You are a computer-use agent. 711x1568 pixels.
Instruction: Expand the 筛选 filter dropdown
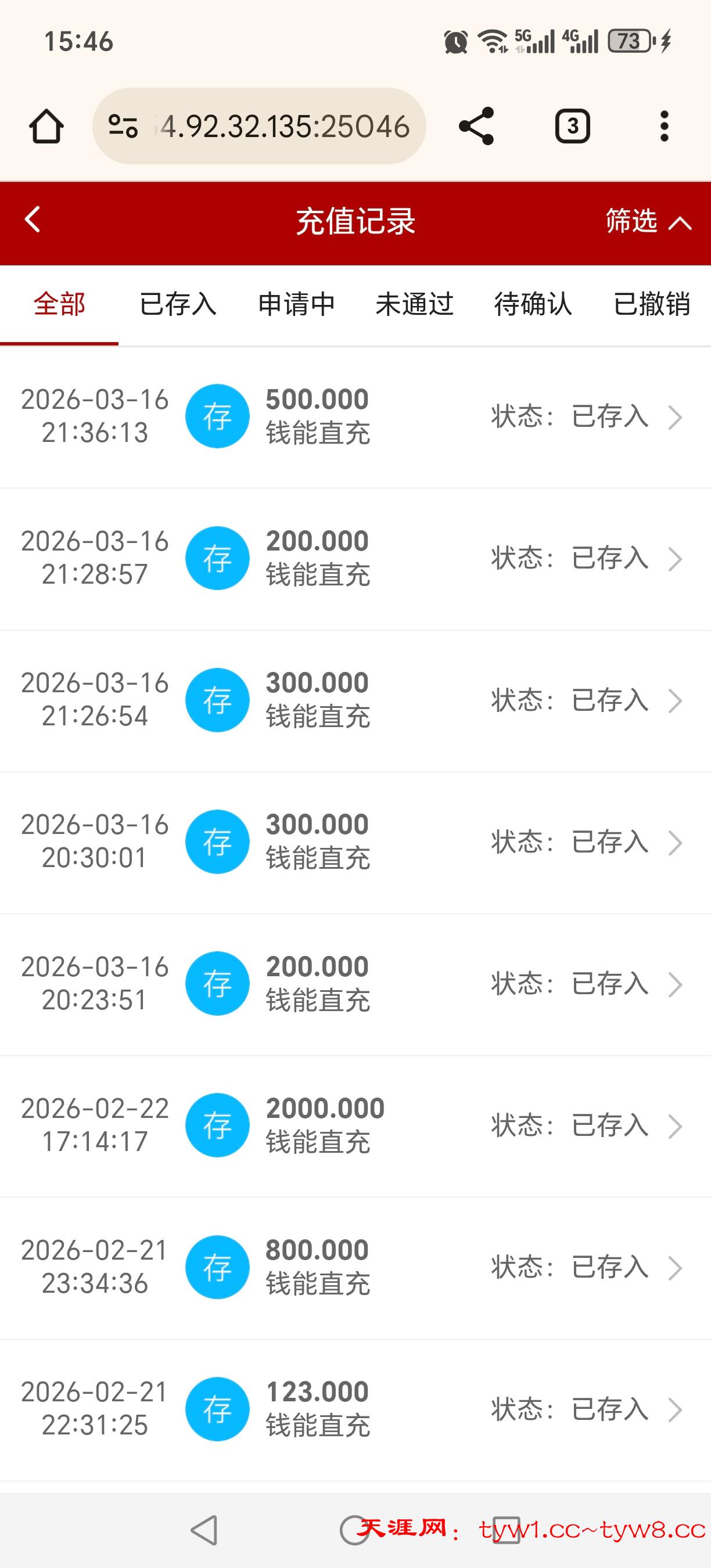(648, 221)
